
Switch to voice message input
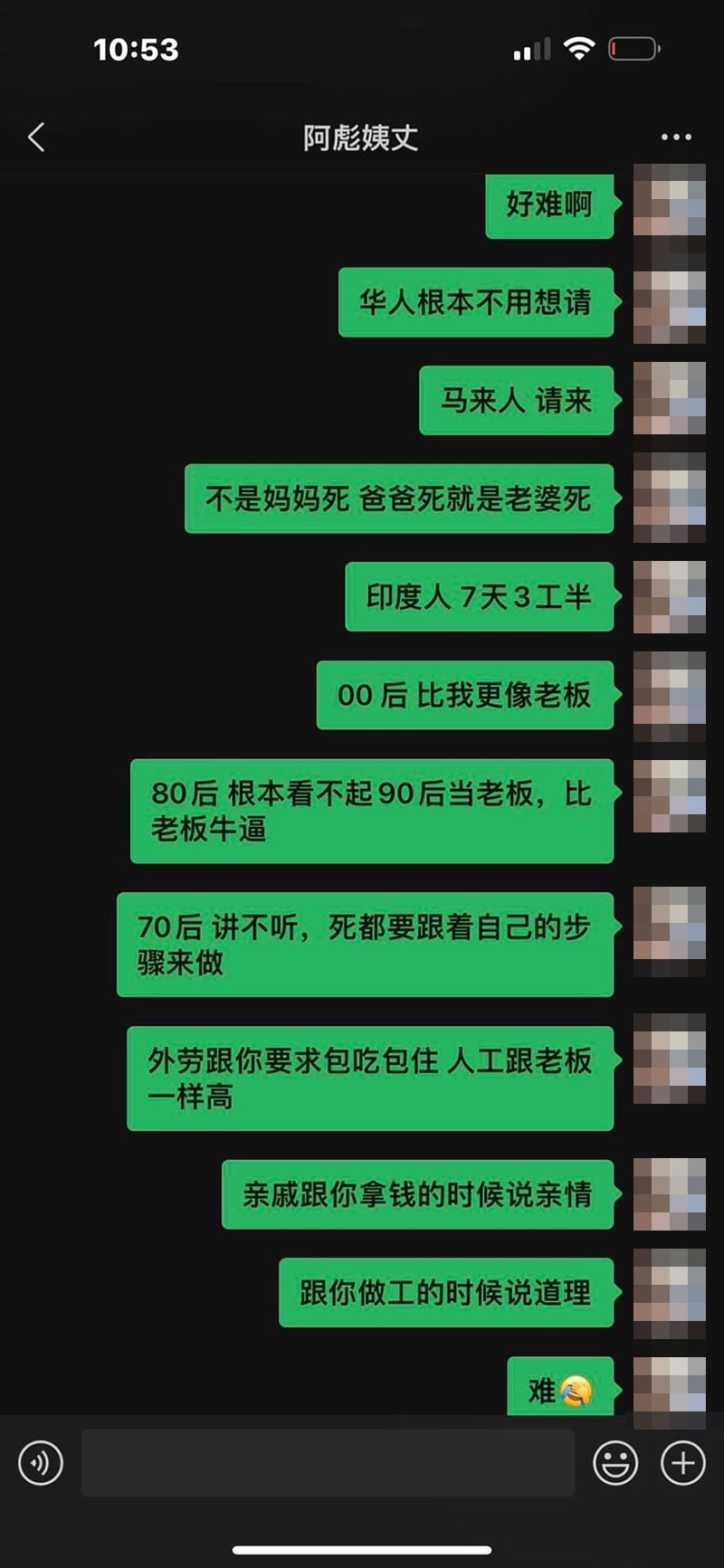tap(41, 1463)
